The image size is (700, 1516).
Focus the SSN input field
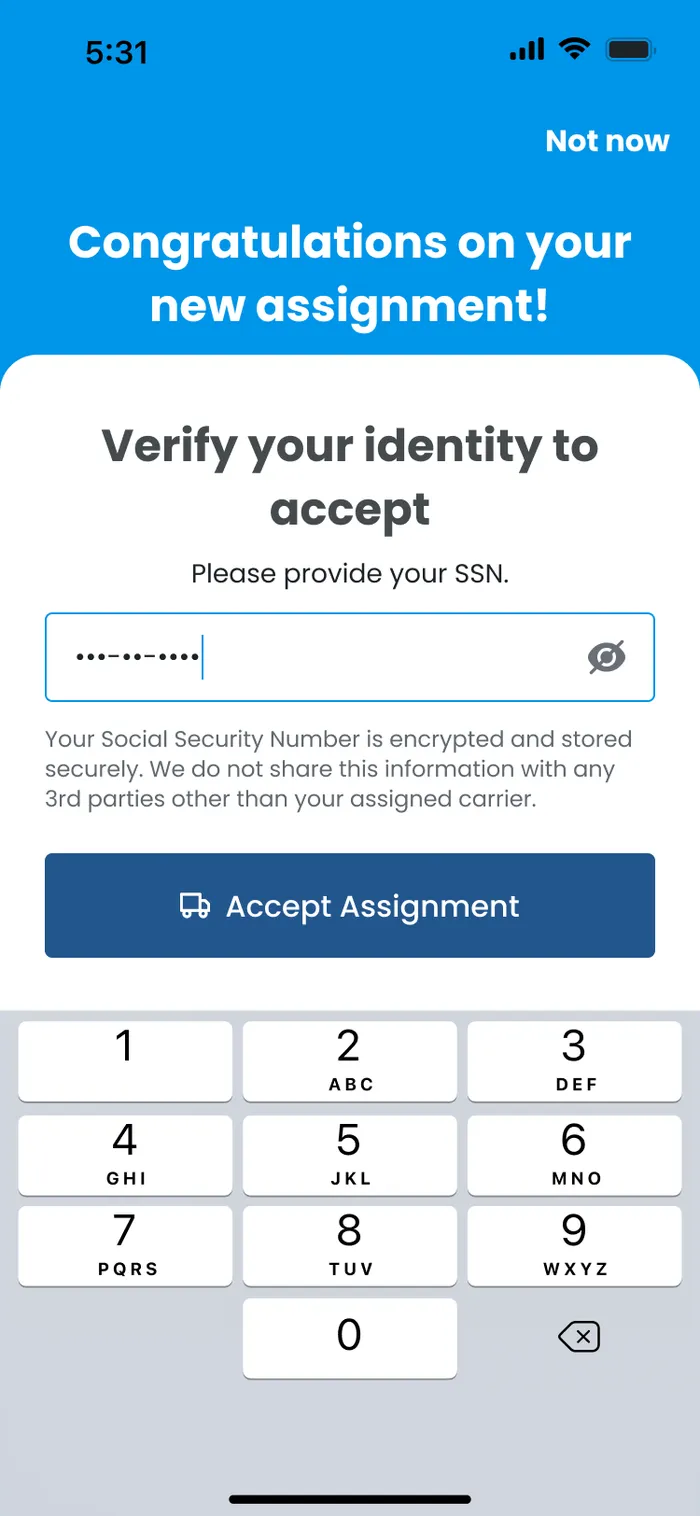pos(350,657)
